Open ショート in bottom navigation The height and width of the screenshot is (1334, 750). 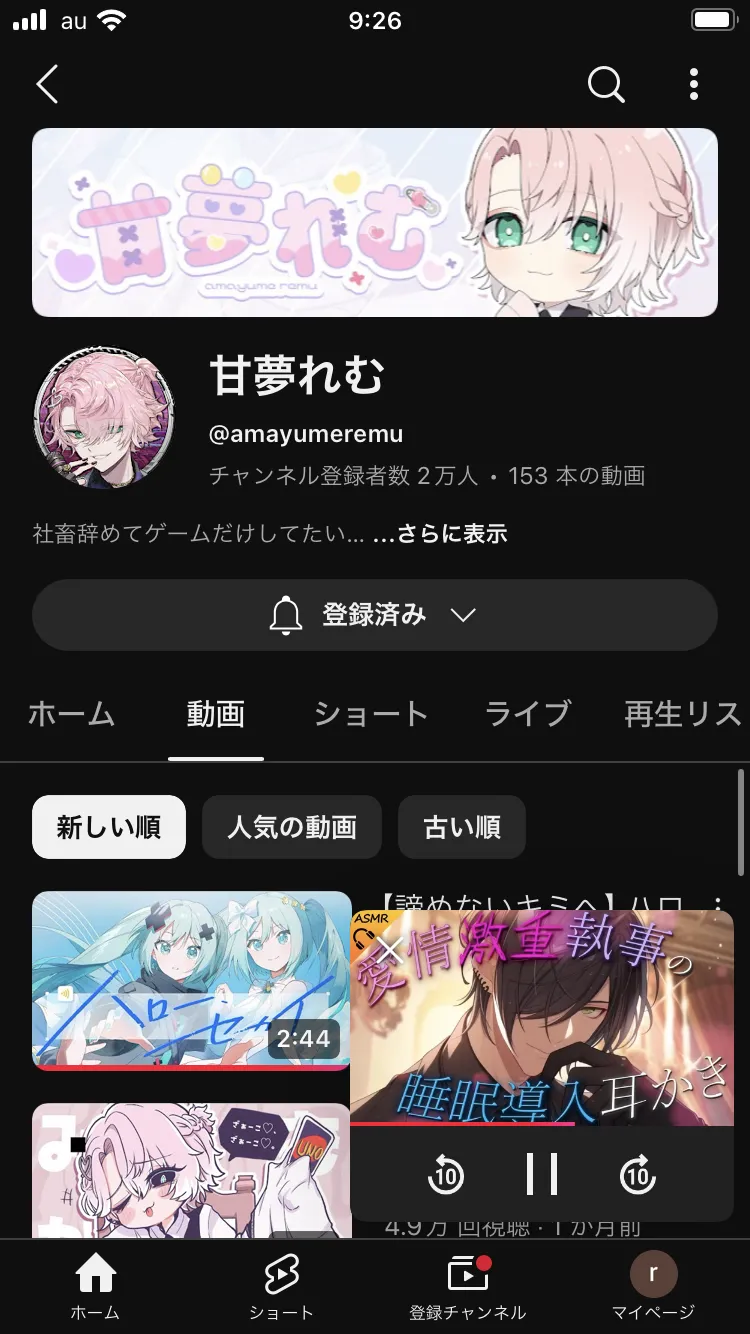pyautogui.click(x=281, y=1288)
